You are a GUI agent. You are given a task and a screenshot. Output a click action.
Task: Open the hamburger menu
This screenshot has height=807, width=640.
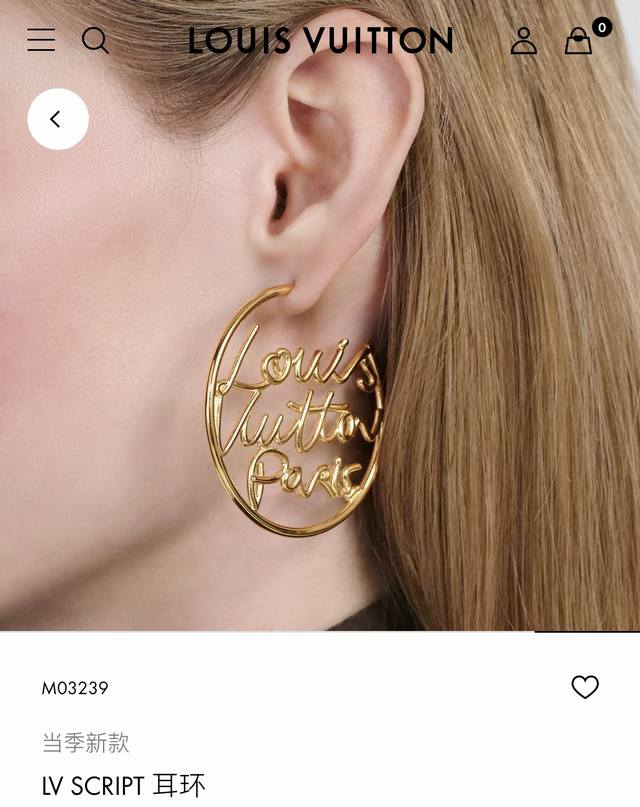[41, 40]
